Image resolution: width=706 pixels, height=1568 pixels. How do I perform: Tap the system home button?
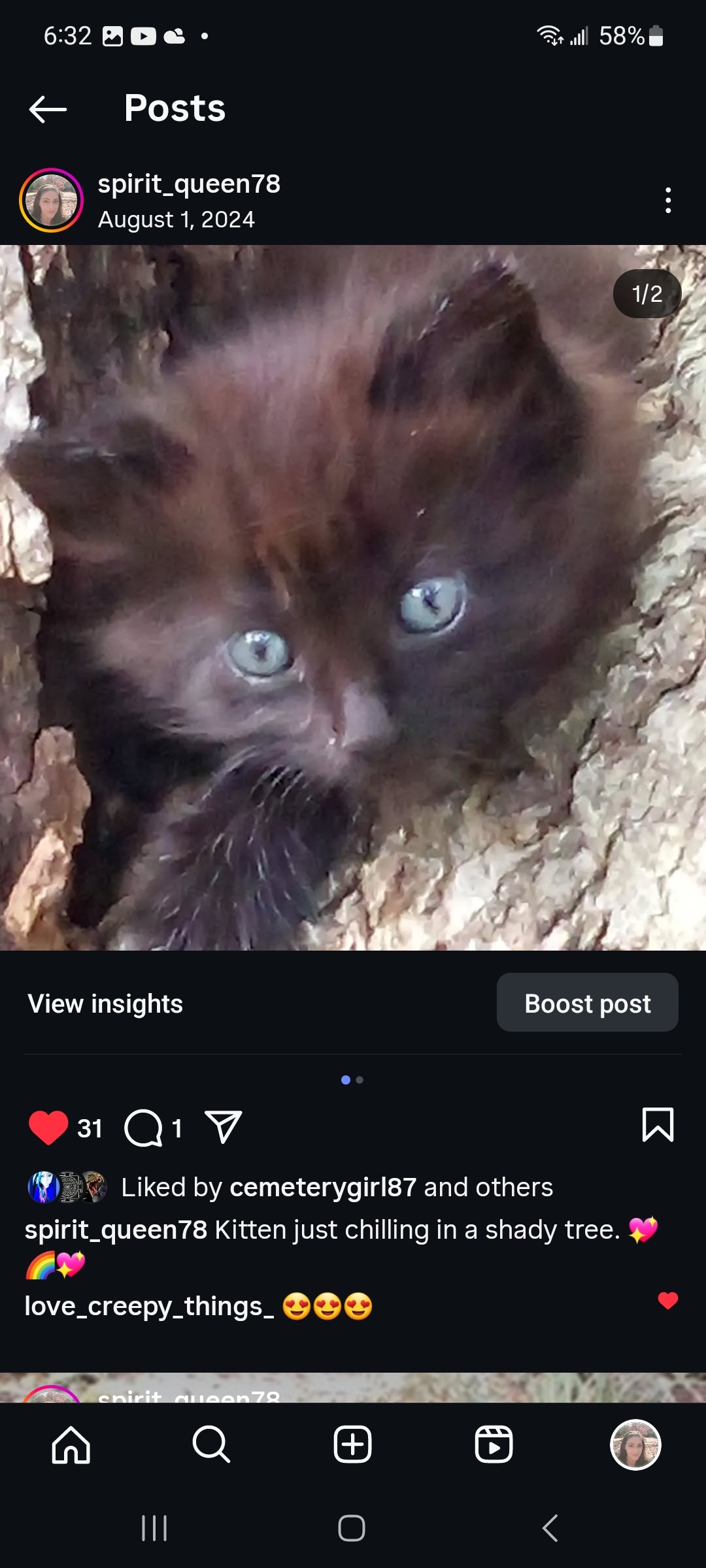[x=352, y=1528]
